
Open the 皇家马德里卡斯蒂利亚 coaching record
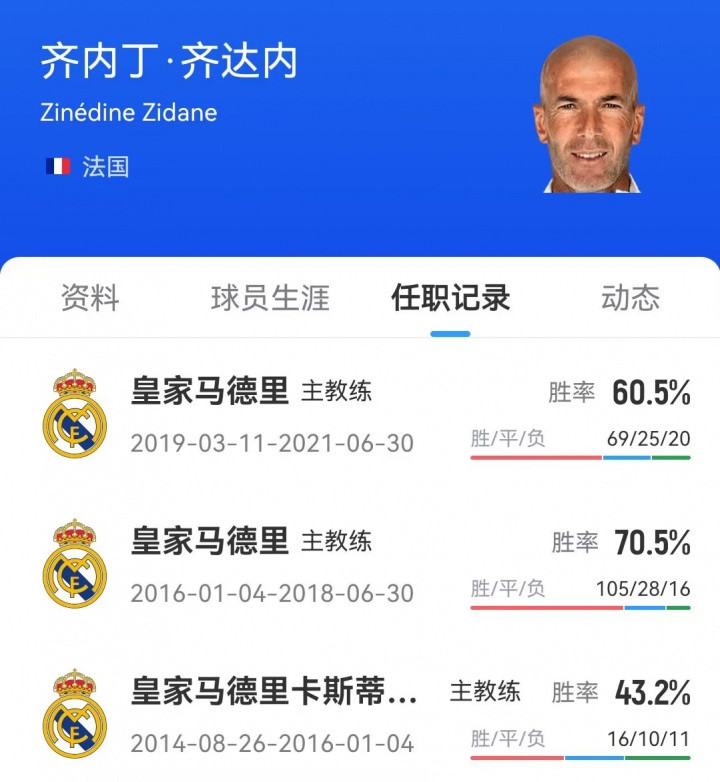360,715
